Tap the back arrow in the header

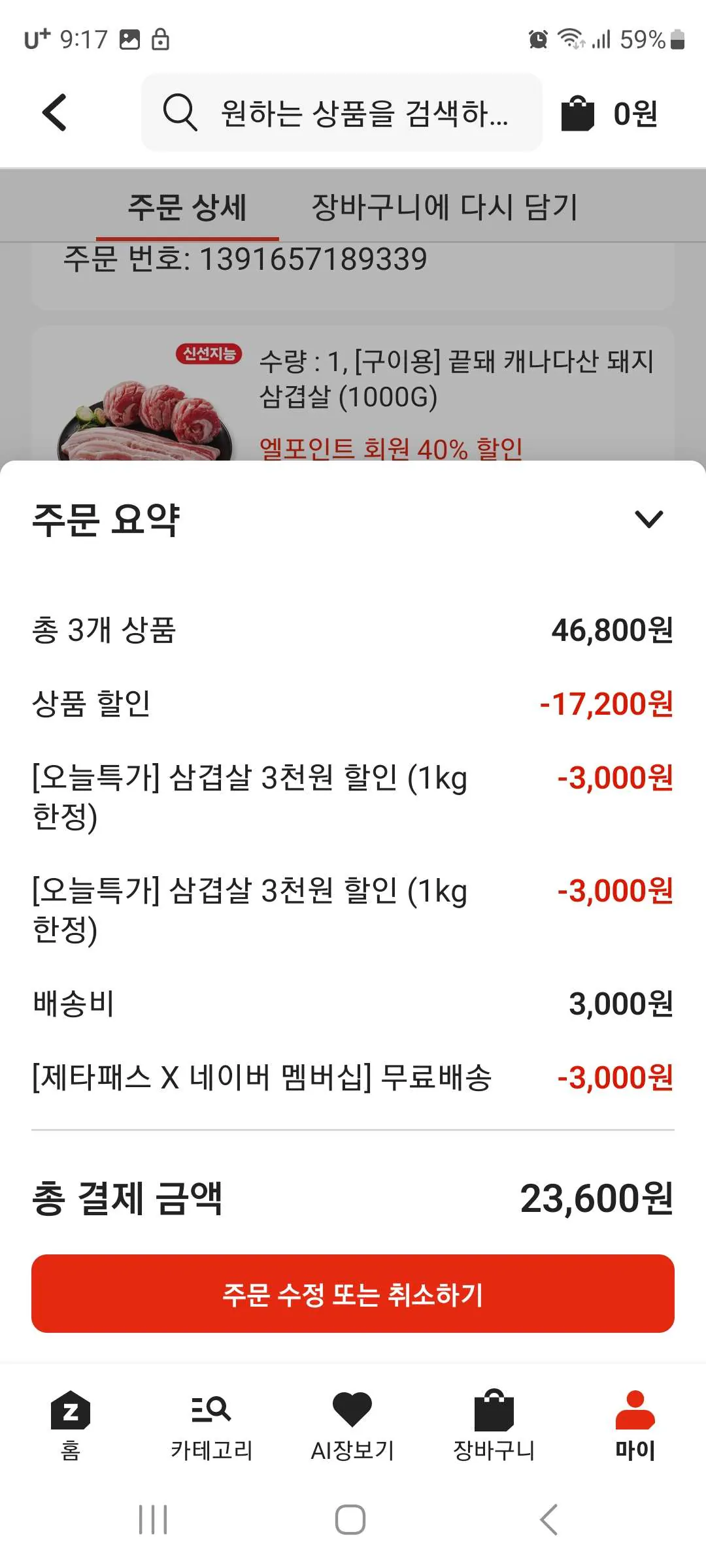tap(54, 112)
